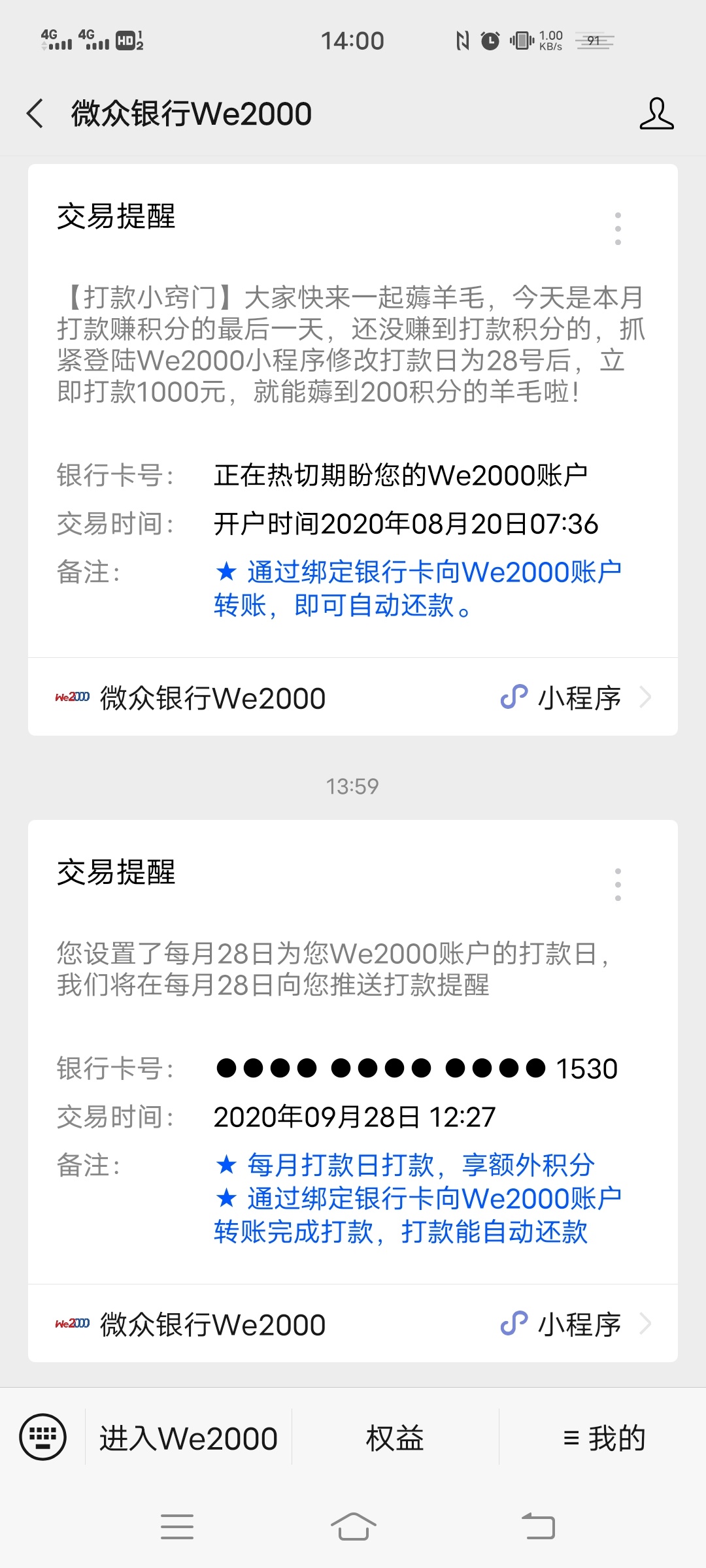Open overflow menu on the 打款小窍门 card

coord(618,229)
